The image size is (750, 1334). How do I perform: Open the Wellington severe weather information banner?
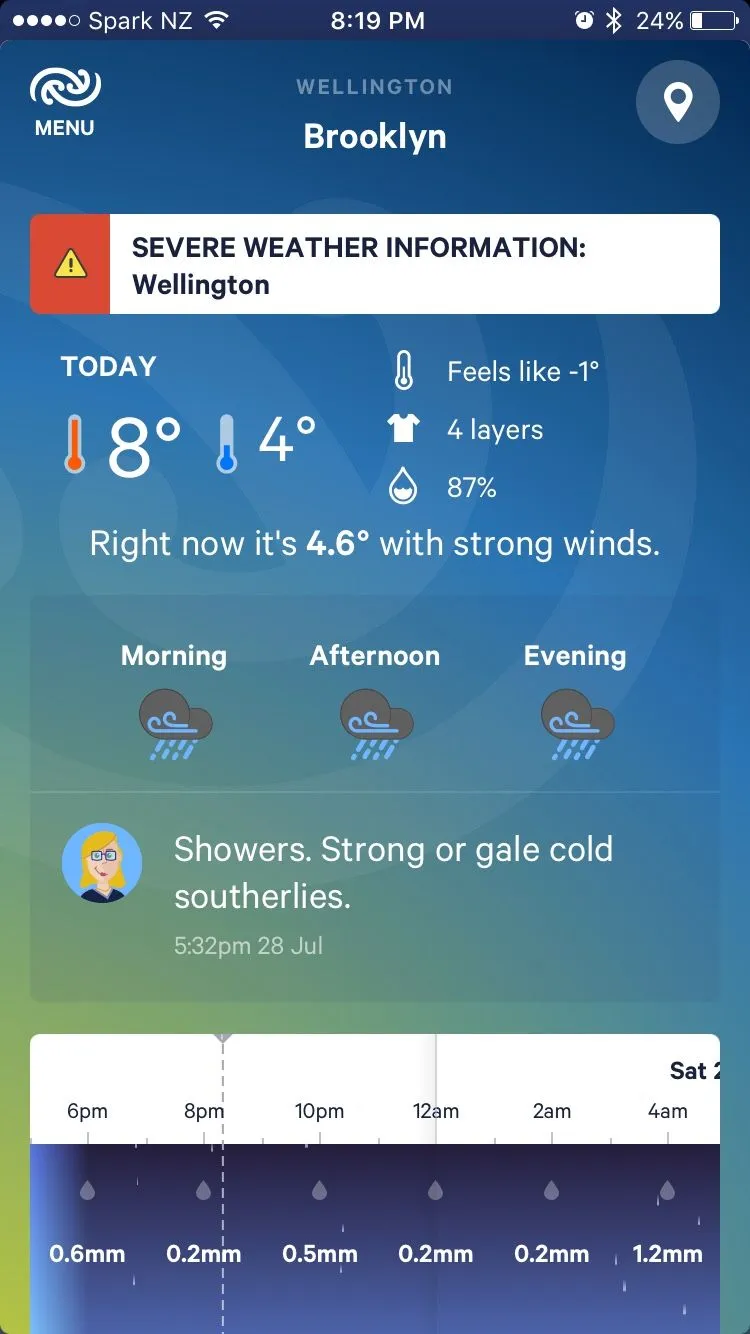pyautogui.click(x=375, y=264)
